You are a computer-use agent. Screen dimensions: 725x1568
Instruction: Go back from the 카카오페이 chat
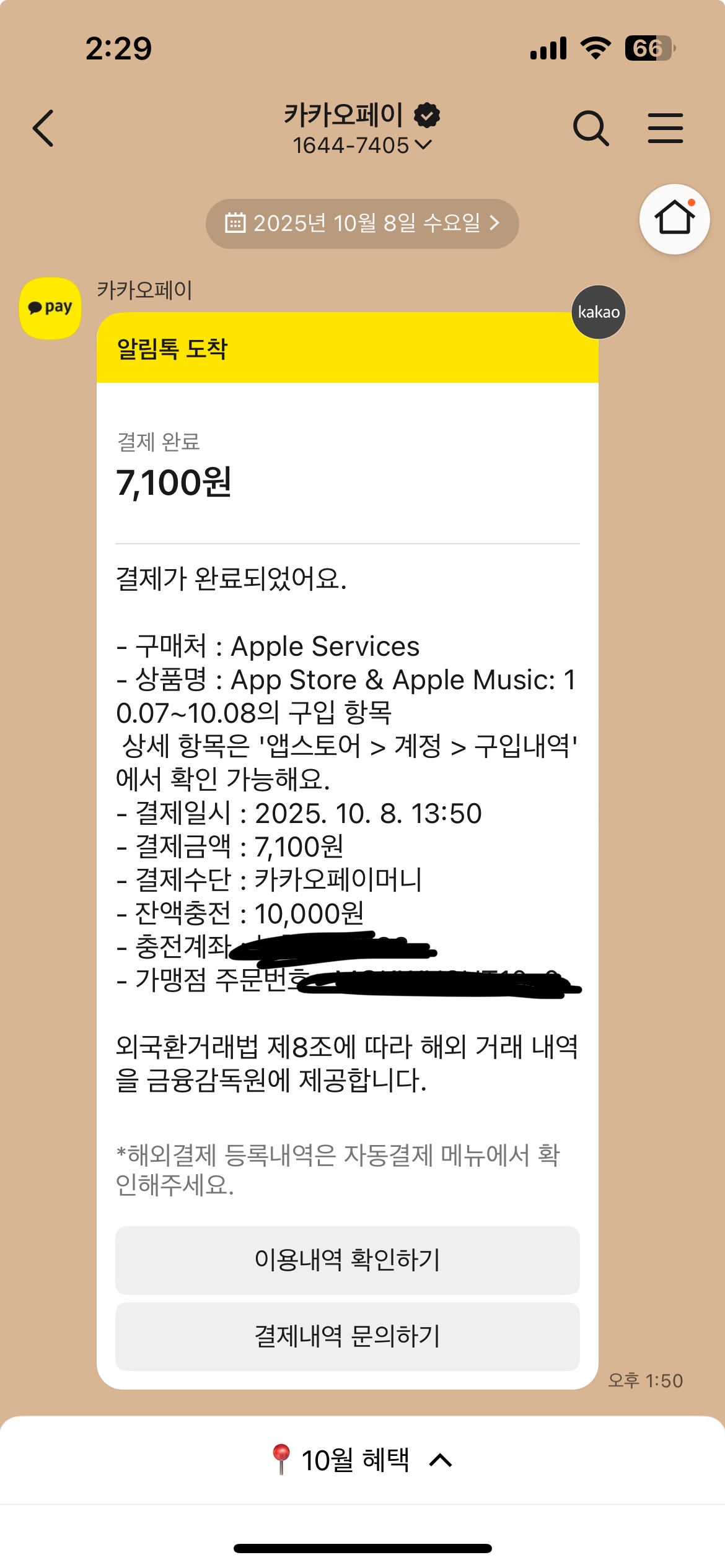click(43, 128)
